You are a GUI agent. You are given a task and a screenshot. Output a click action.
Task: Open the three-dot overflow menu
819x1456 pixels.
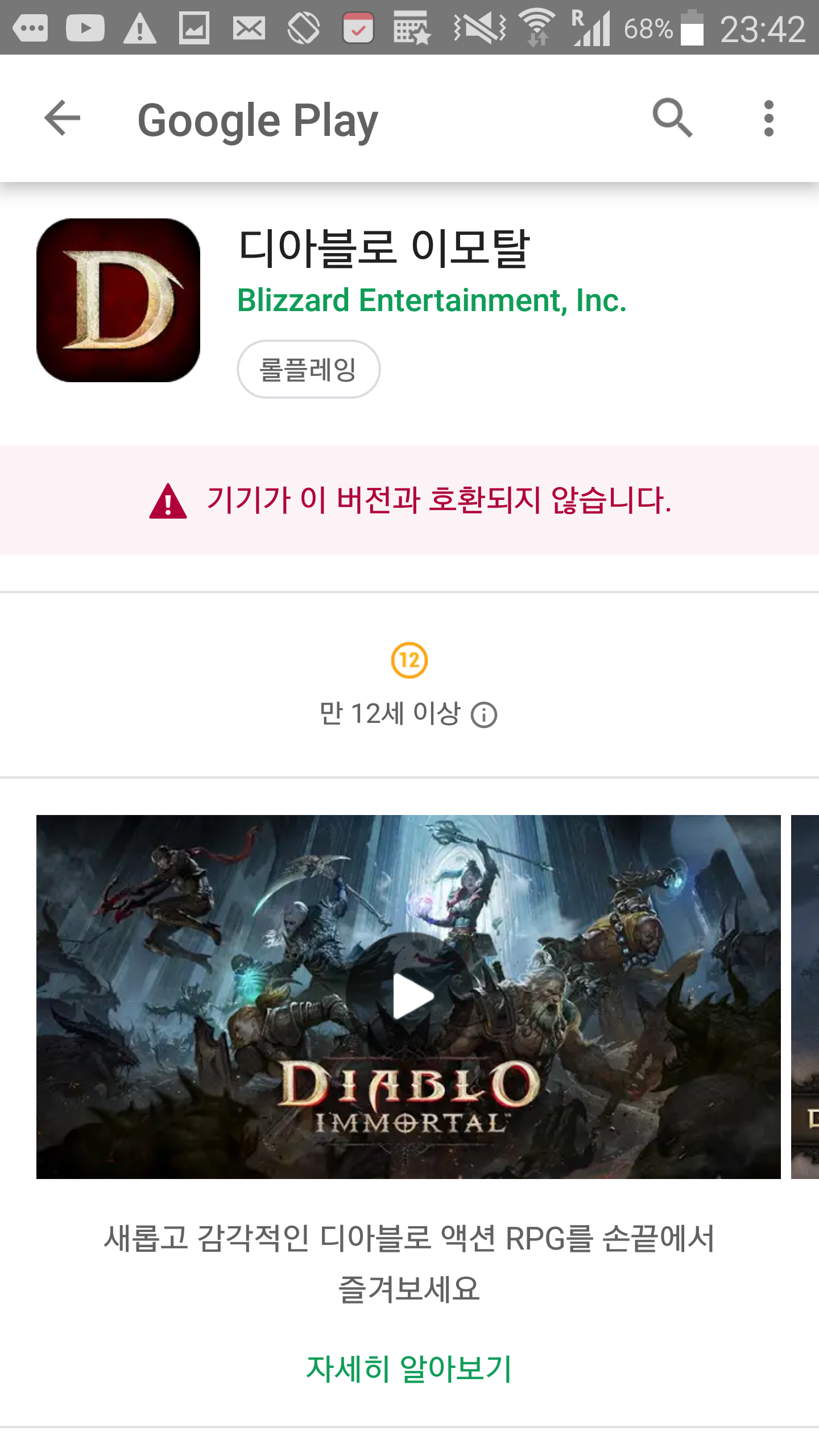(x=768, y=118)
